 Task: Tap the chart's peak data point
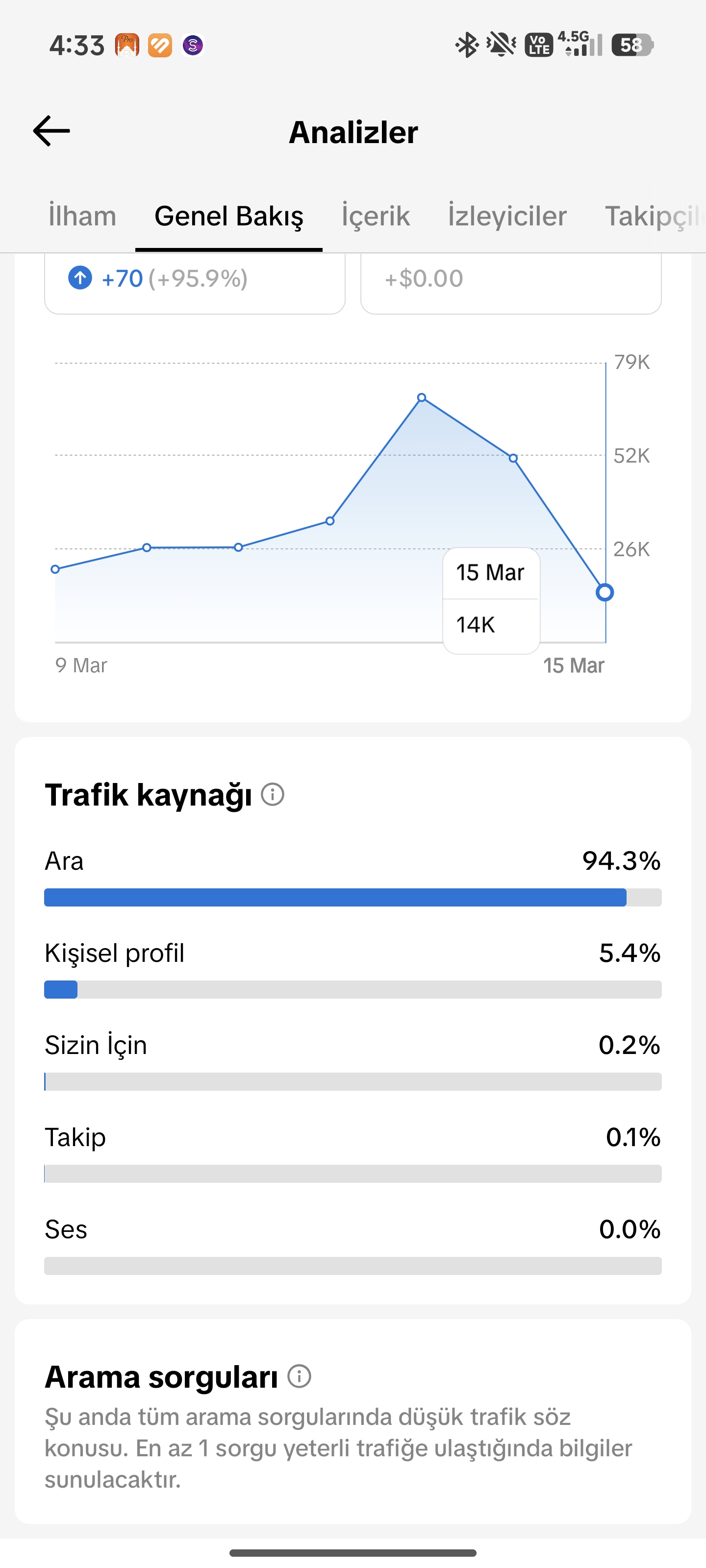(422, 397)
